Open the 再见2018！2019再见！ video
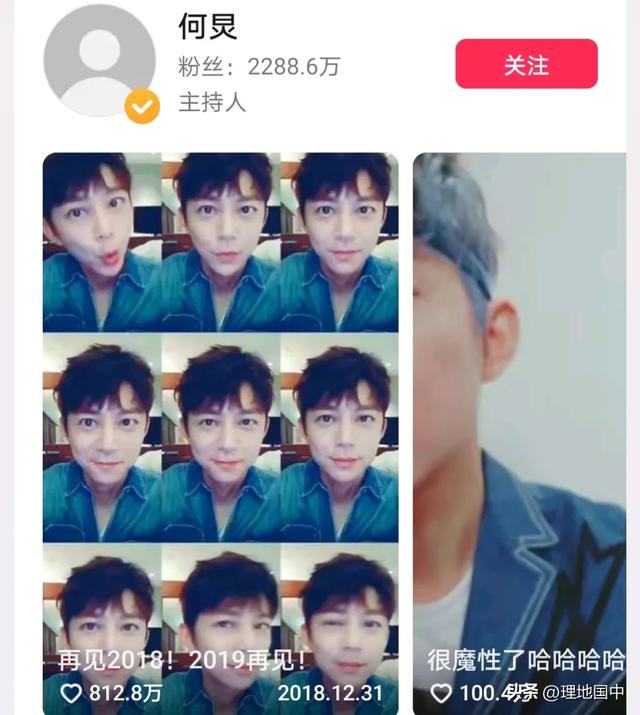Screen dimensions: 640x715 [x=220, y=430]
